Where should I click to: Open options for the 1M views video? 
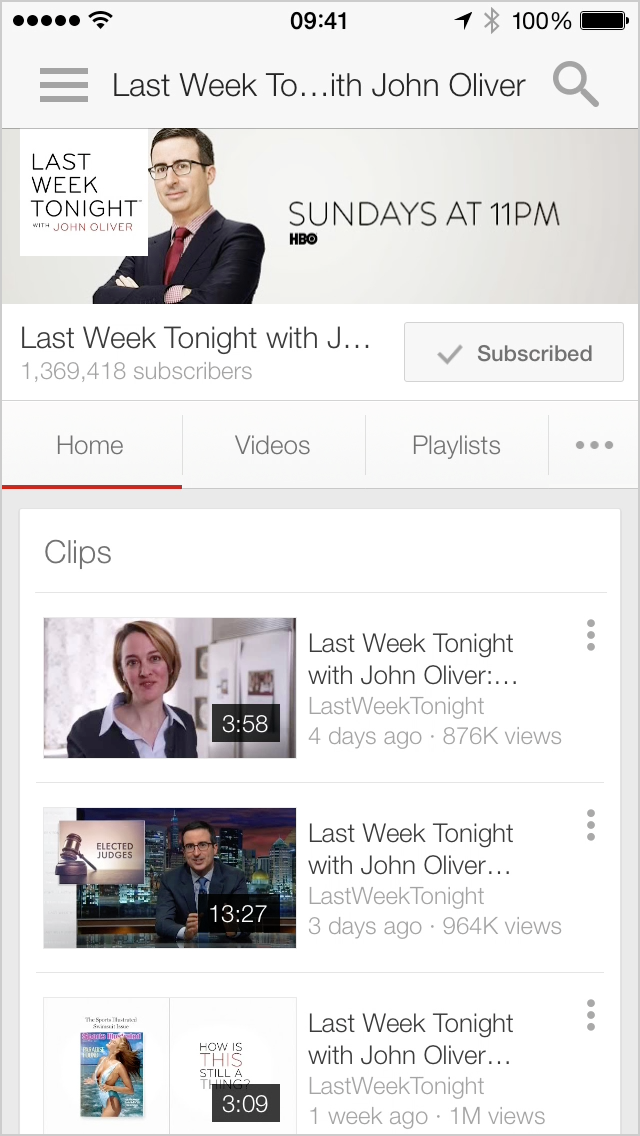(x=590, y=1014)
